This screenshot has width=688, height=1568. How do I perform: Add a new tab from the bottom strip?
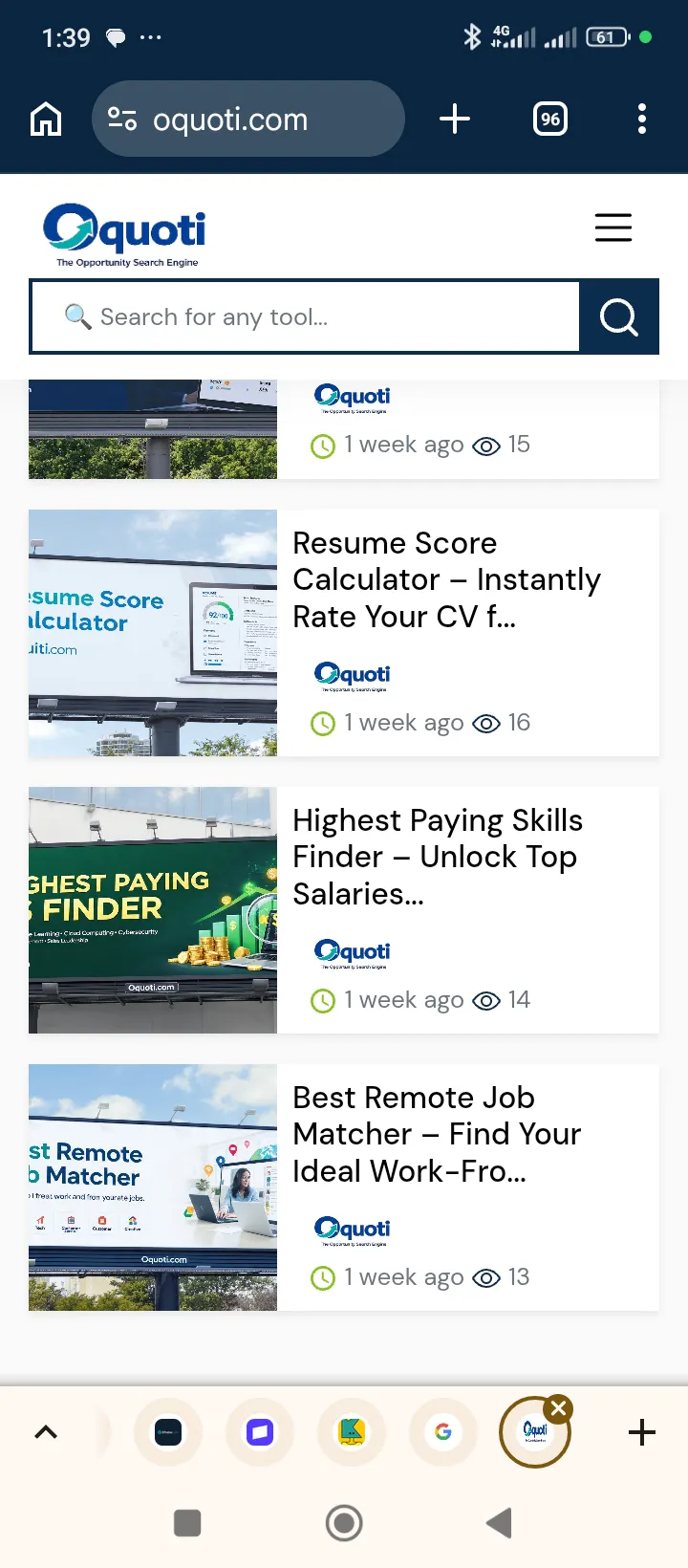click(x=642, y=1432)
